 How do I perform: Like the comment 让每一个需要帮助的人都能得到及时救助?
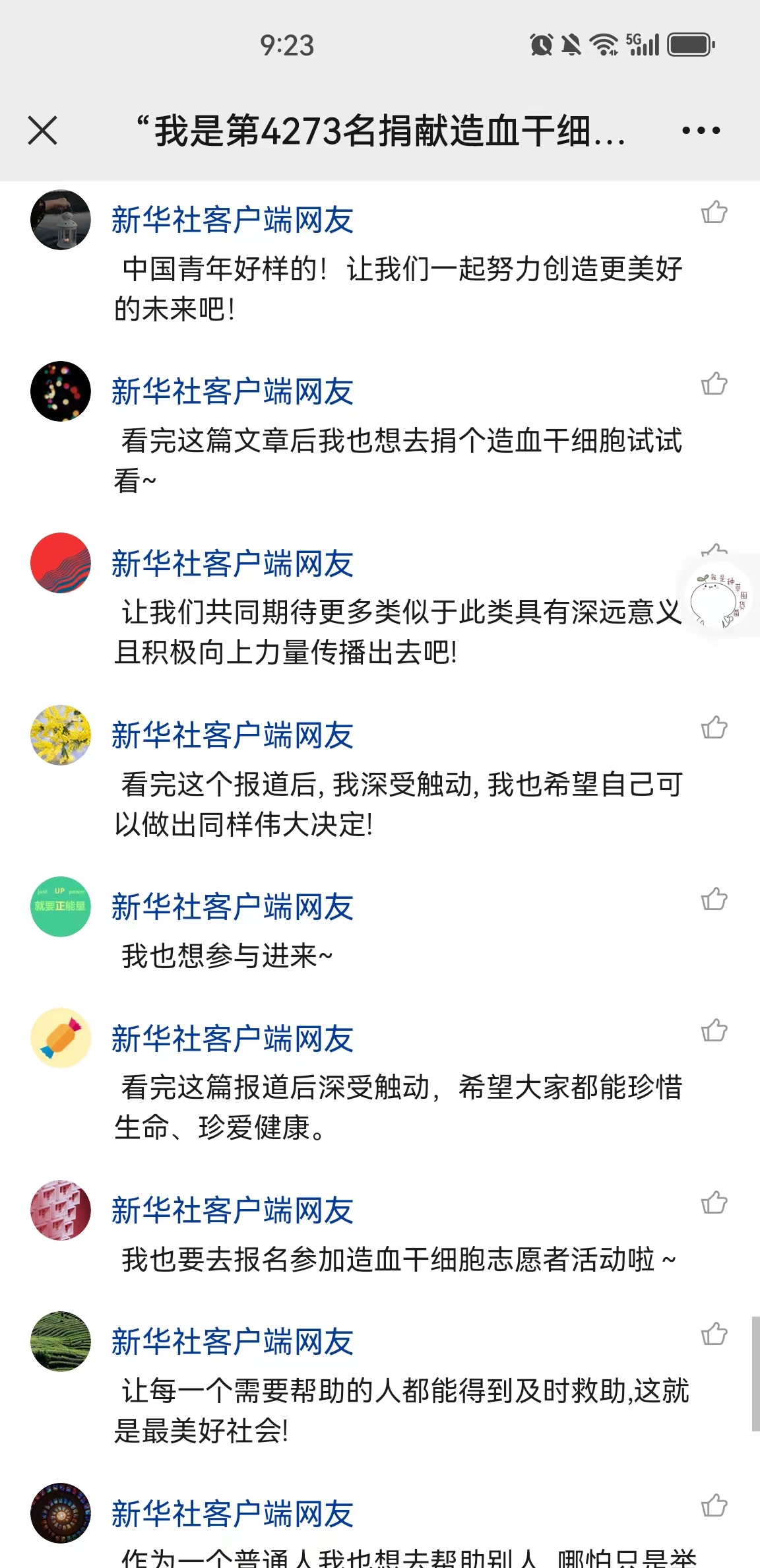(x=714, y=1334)
